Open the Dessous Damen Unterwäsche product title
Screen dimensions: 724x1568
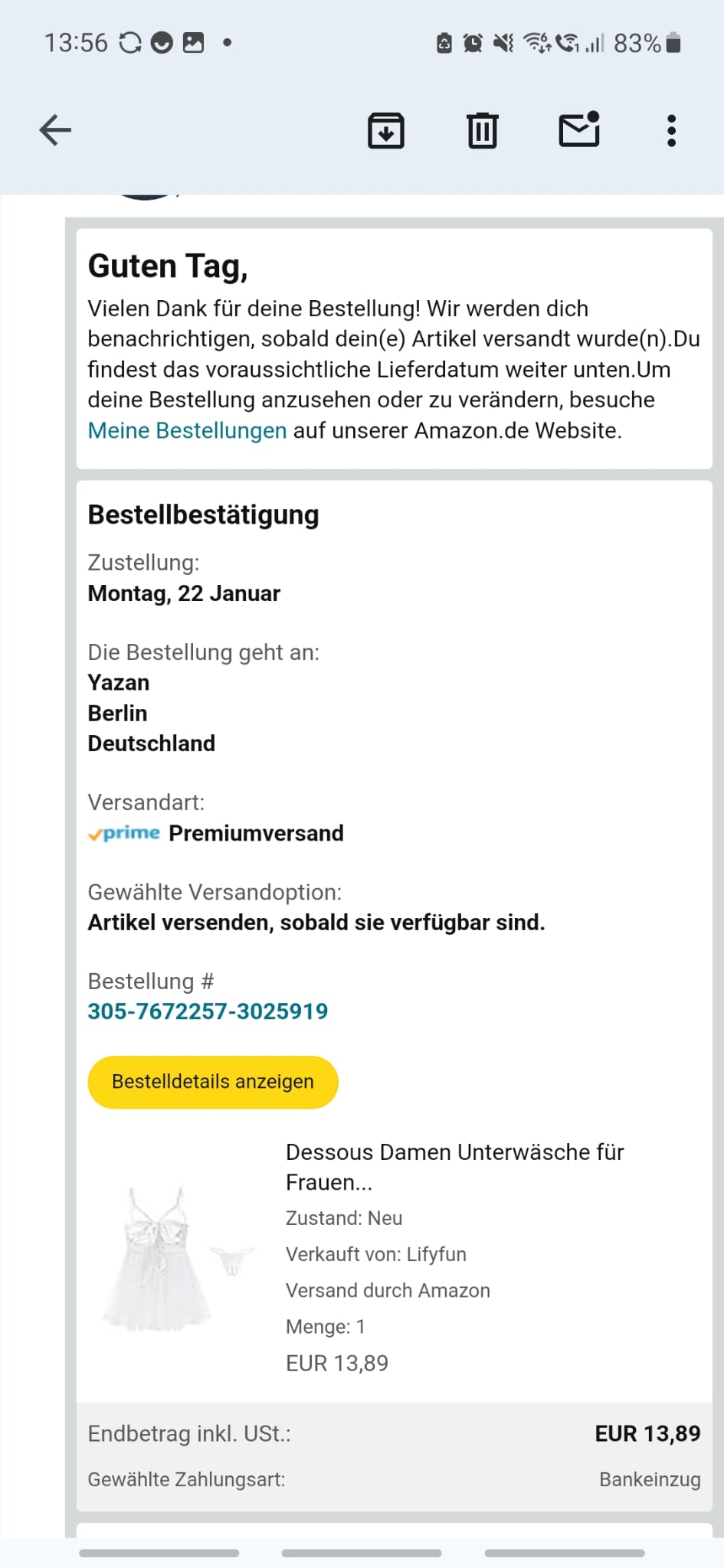pyautogui.click(x=455, y=1167)
